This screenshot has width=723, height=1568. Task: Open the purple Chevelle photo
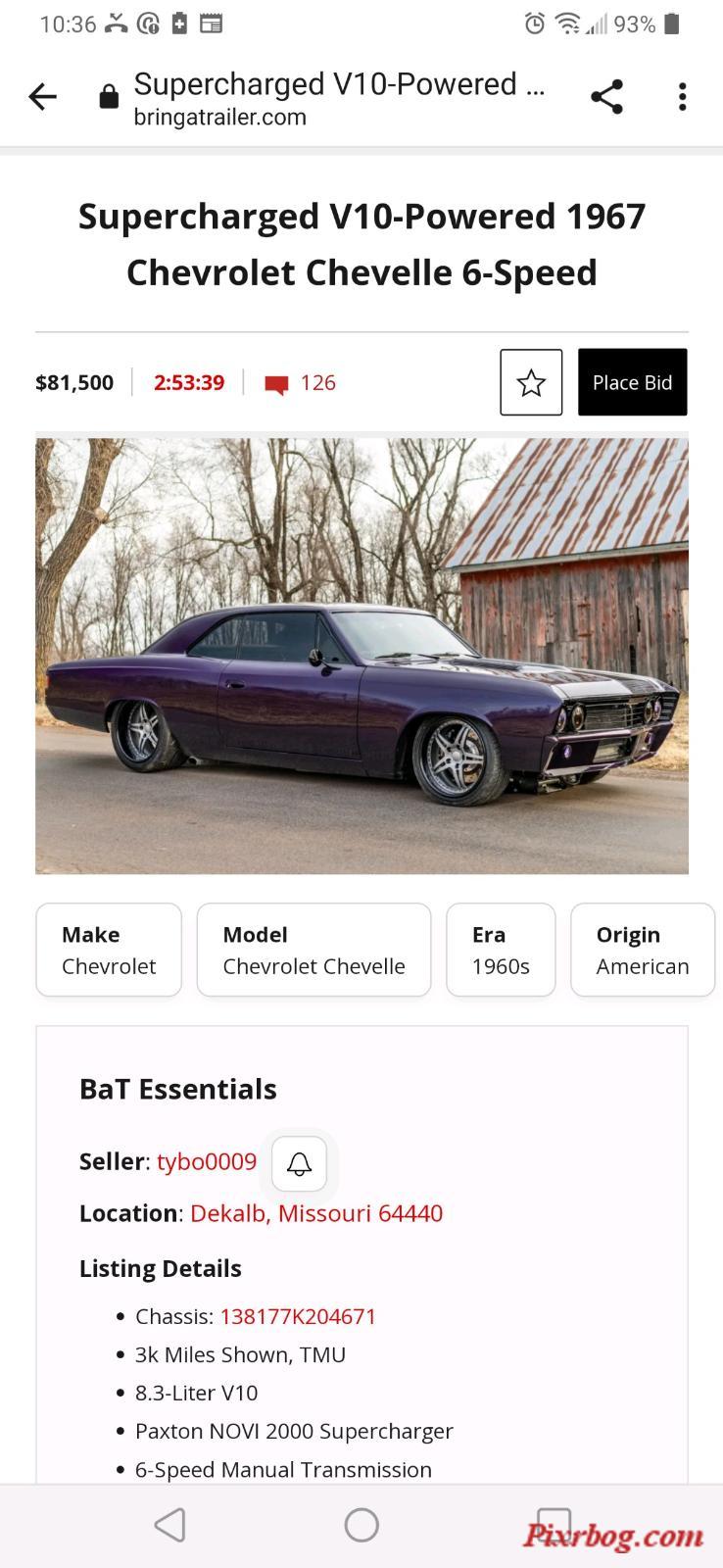pos(361,656)
